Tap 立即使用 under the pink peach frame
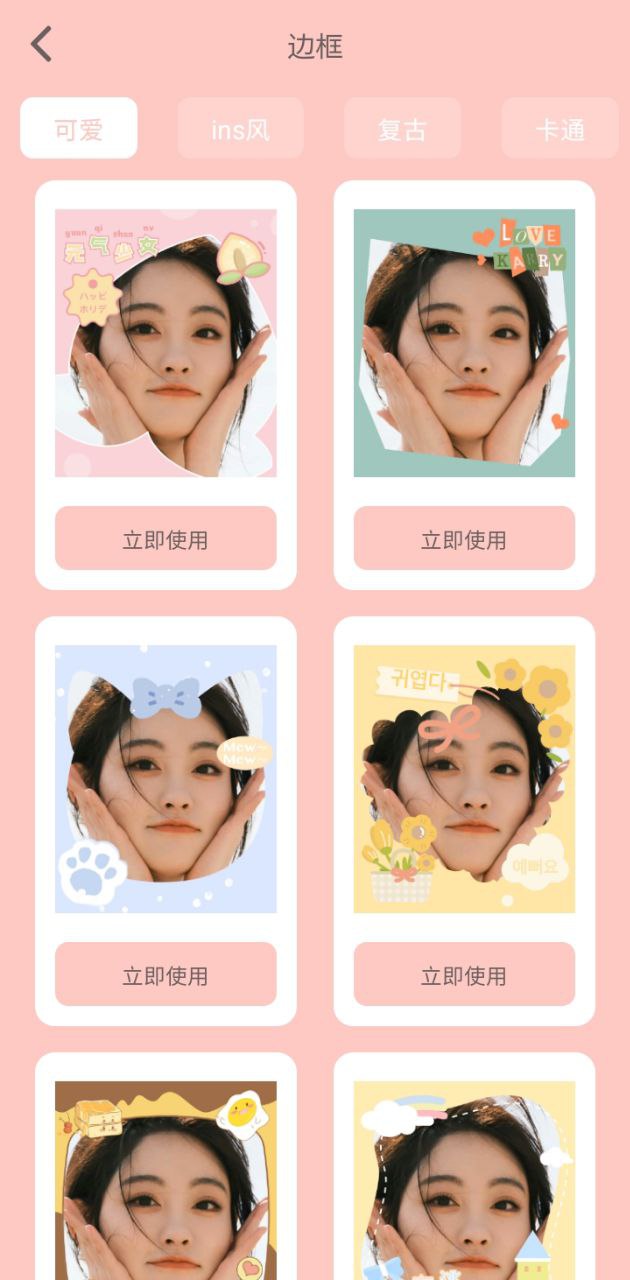Screen dimensions: 630x1280 165,539
